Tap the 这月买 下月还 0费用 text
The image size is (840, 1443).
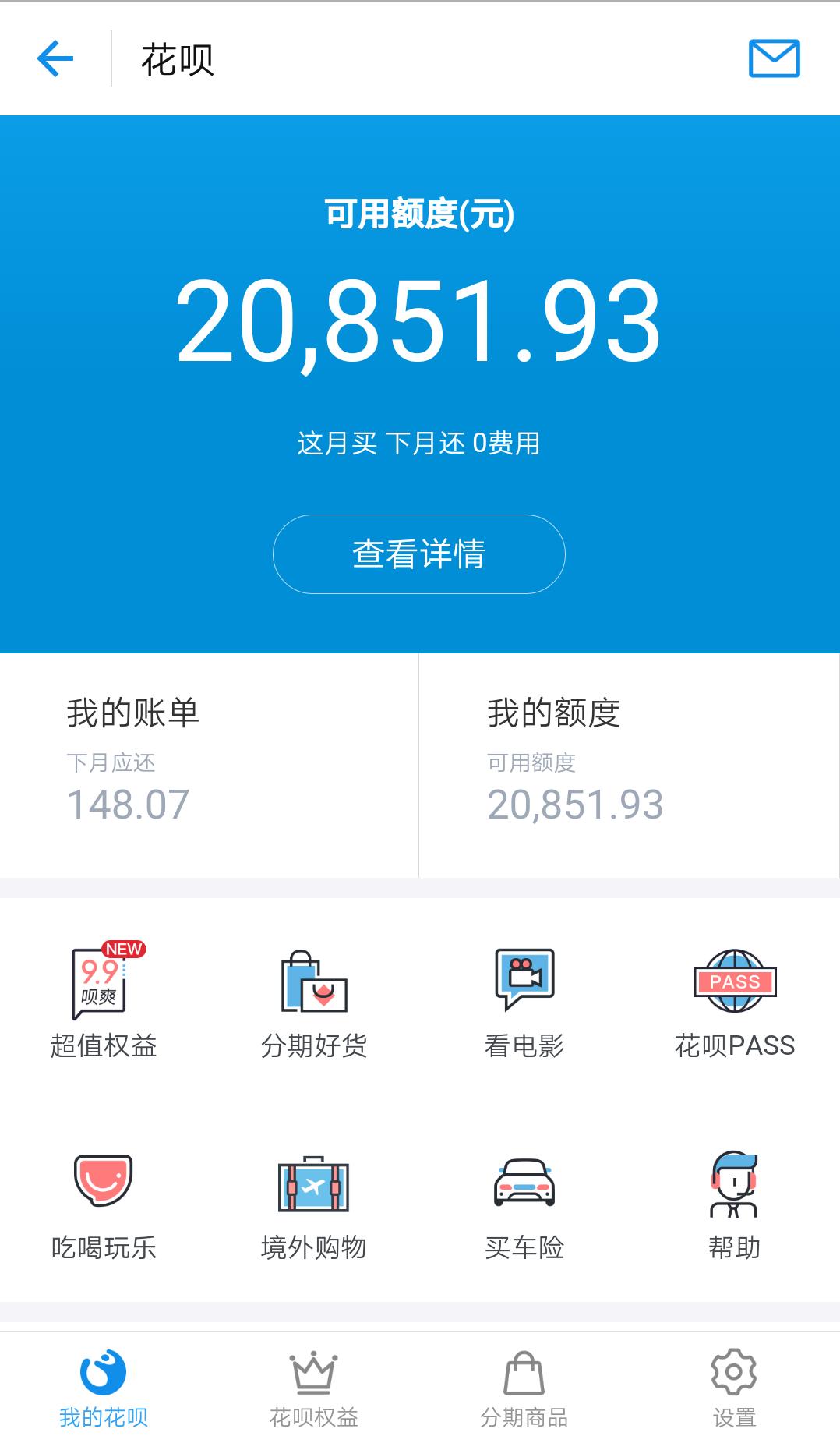(x=419, y=440)
